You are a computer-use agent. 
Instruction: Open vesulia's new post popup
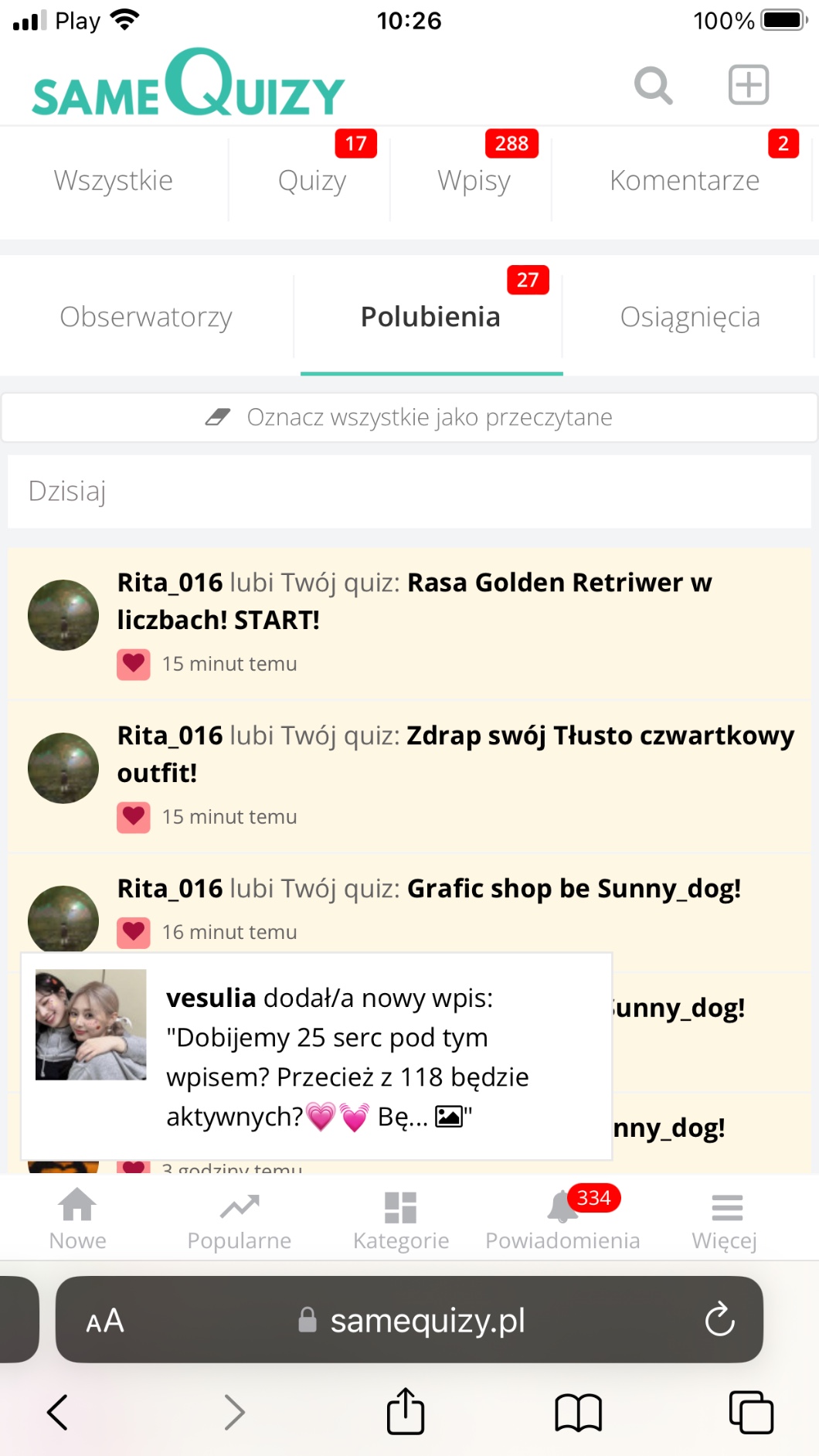317,1056
